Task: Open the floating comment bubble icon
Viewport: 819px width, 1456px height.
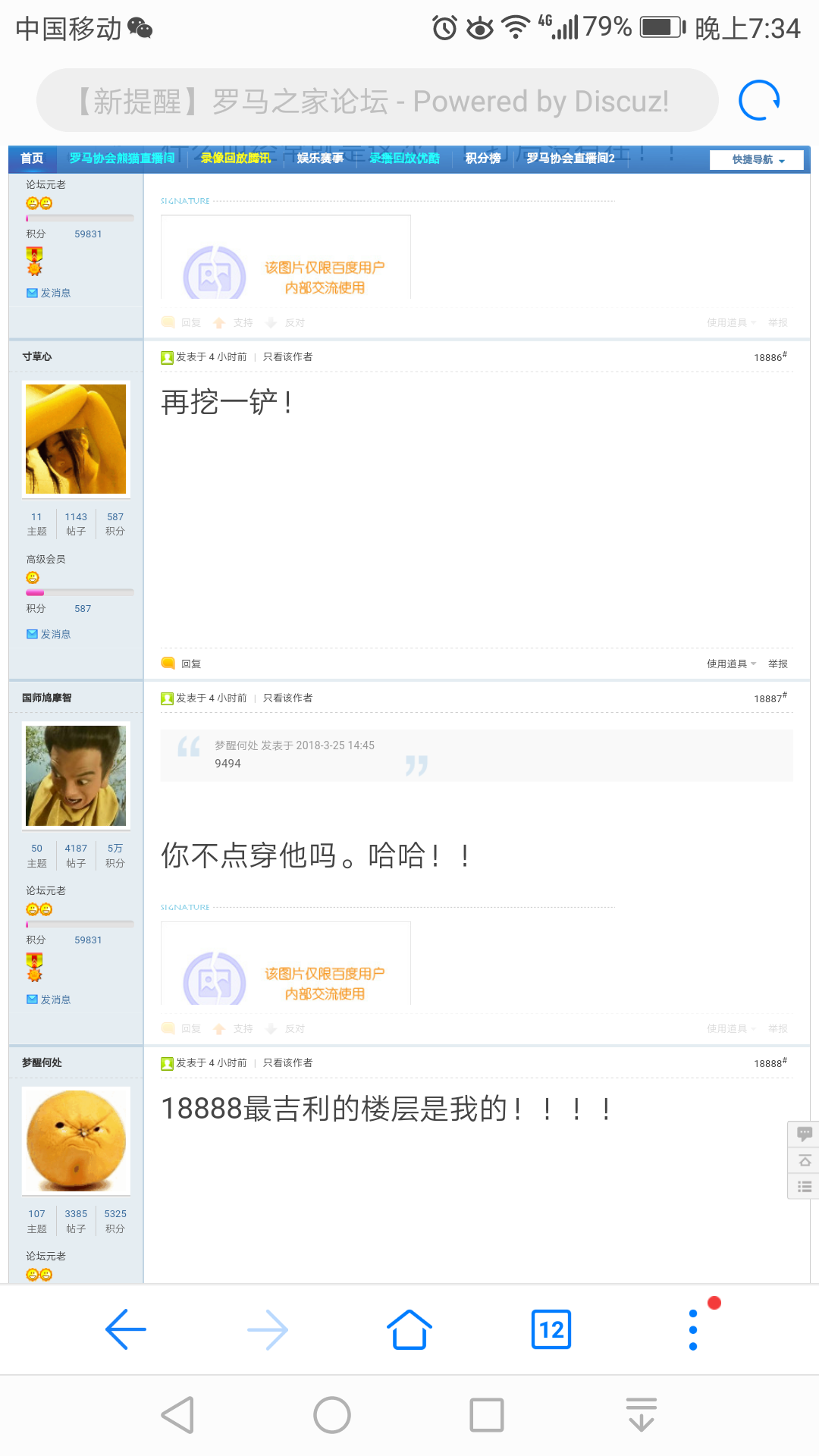Action: pos(804,1134)
